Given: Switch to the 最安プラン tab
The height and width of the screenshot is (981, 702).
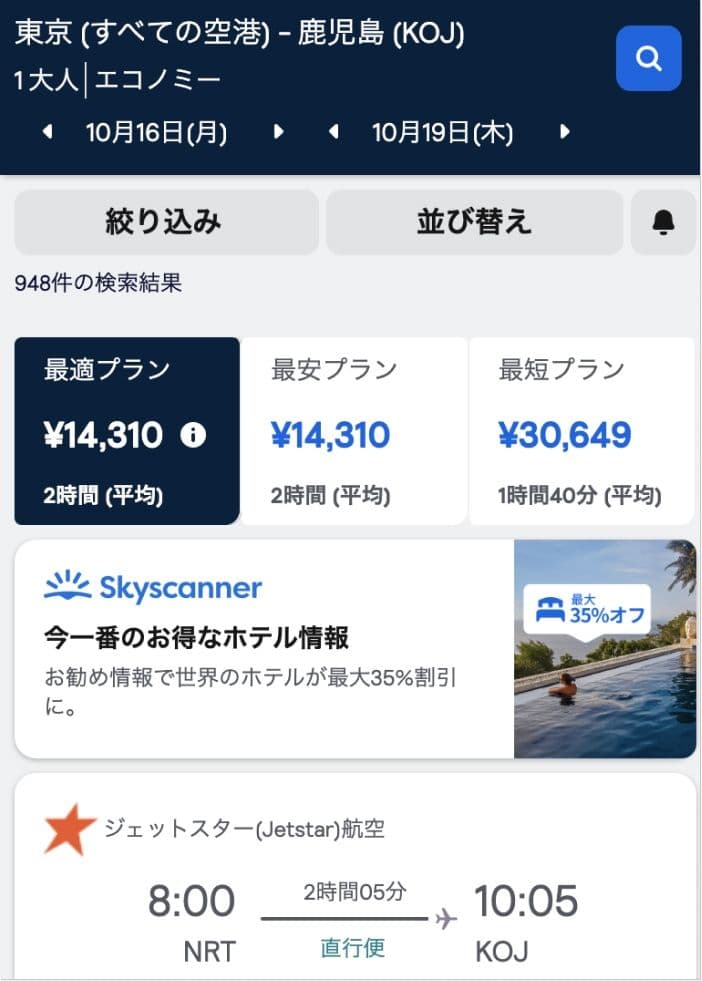Looking at the screenshot, I should pos(354,430).
